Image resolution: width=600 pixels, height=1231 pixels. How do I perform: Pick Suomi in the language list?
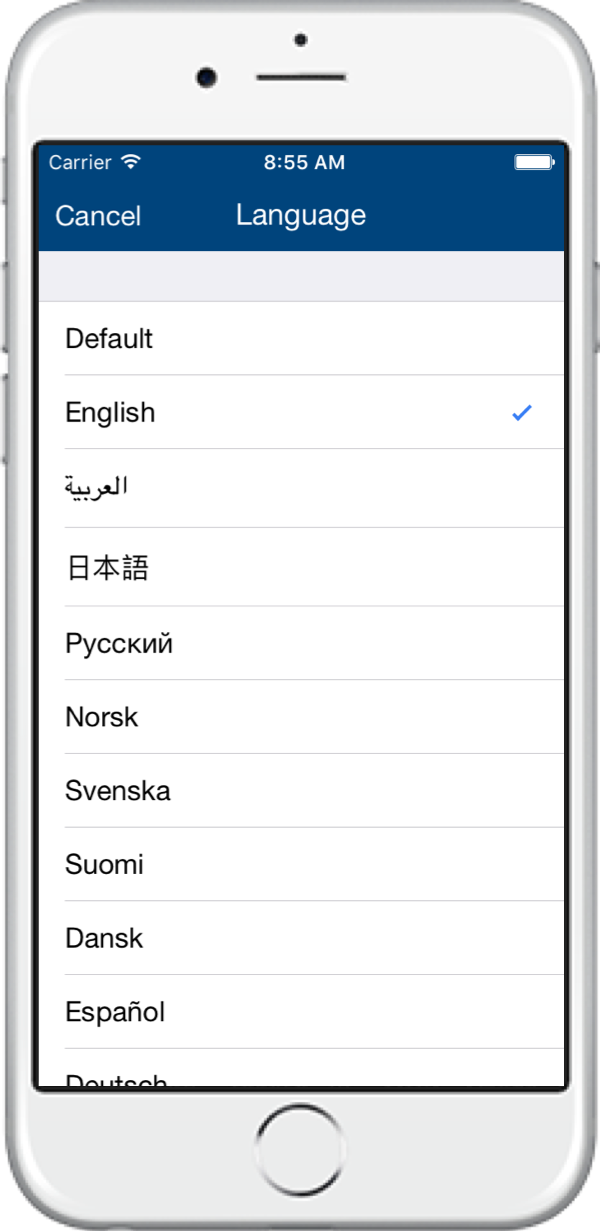tap(301, 864)
